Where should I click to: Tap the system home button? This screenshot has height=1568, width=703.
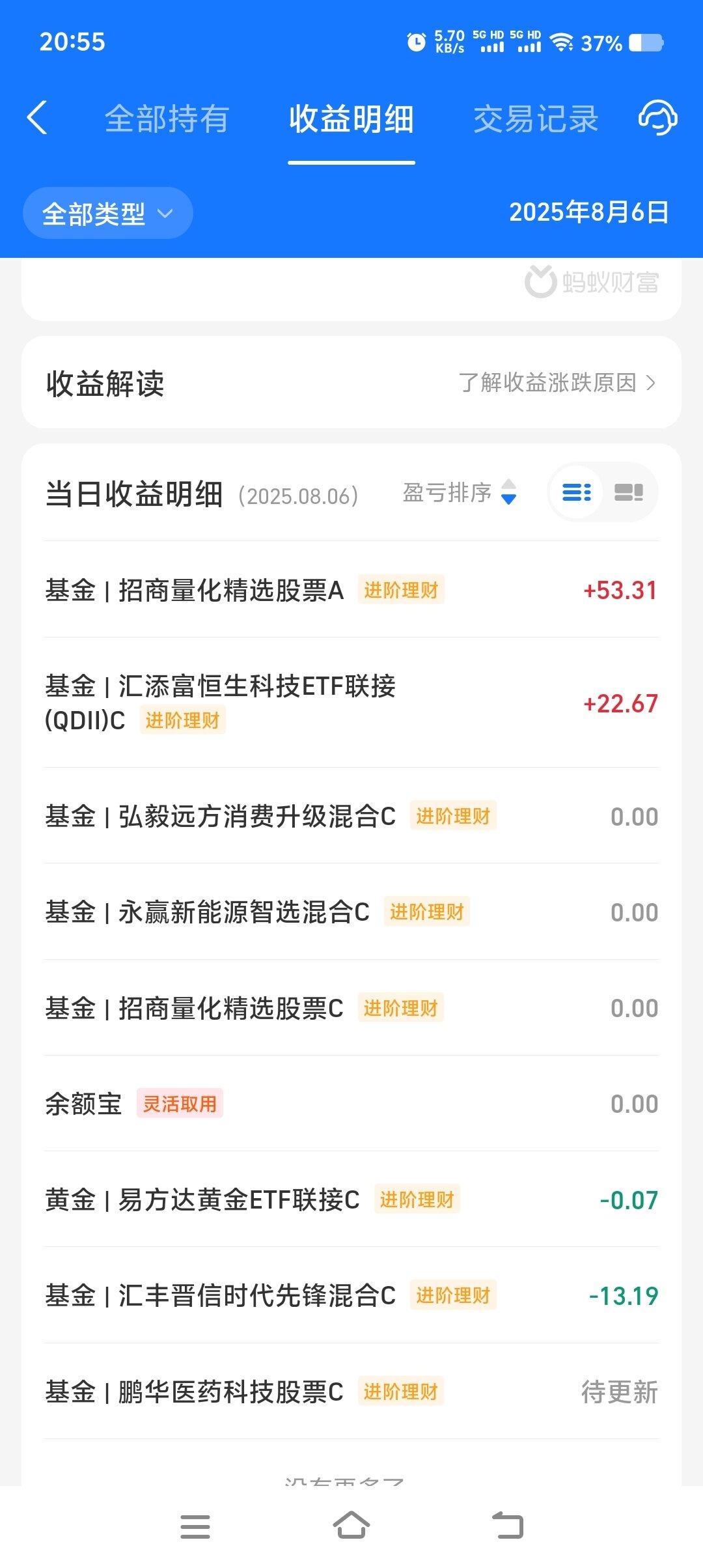[x=351, y=1526]
